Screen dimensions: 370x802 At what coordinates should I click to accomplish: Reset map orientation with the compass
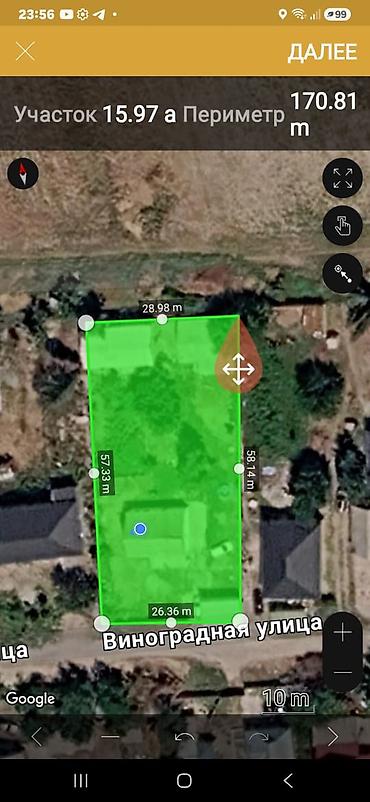click(x=23, y=173)
